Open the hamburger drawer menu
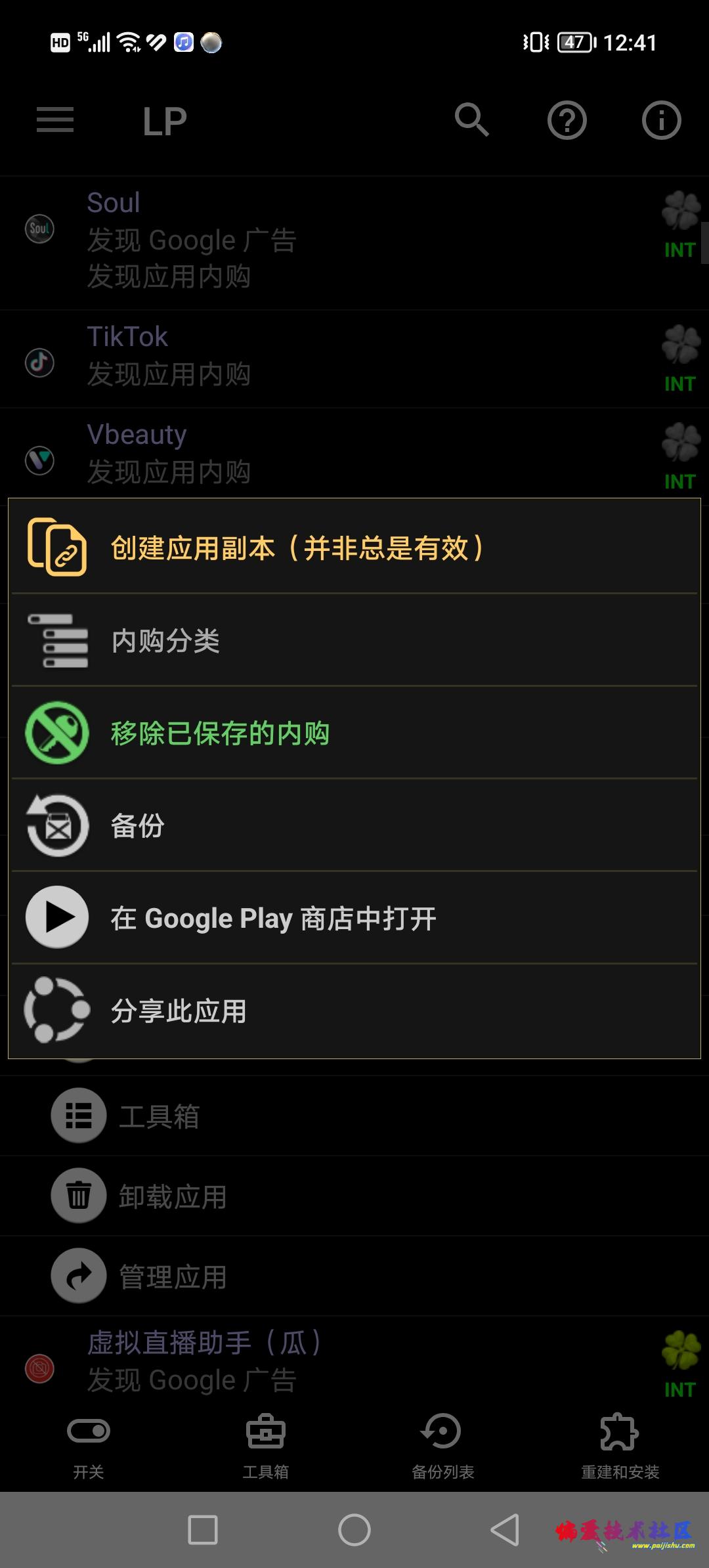The width and height of the screenshot is (709, 1568). [x=55, y=121]
